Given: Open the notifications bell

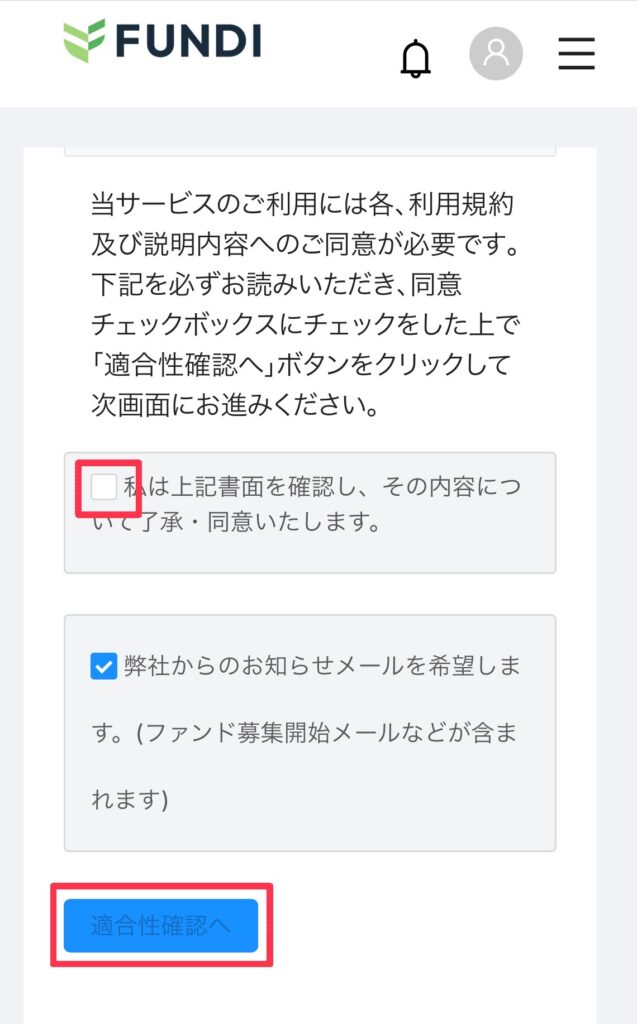Looking at the screenshot, I should (x=414, y=58).
